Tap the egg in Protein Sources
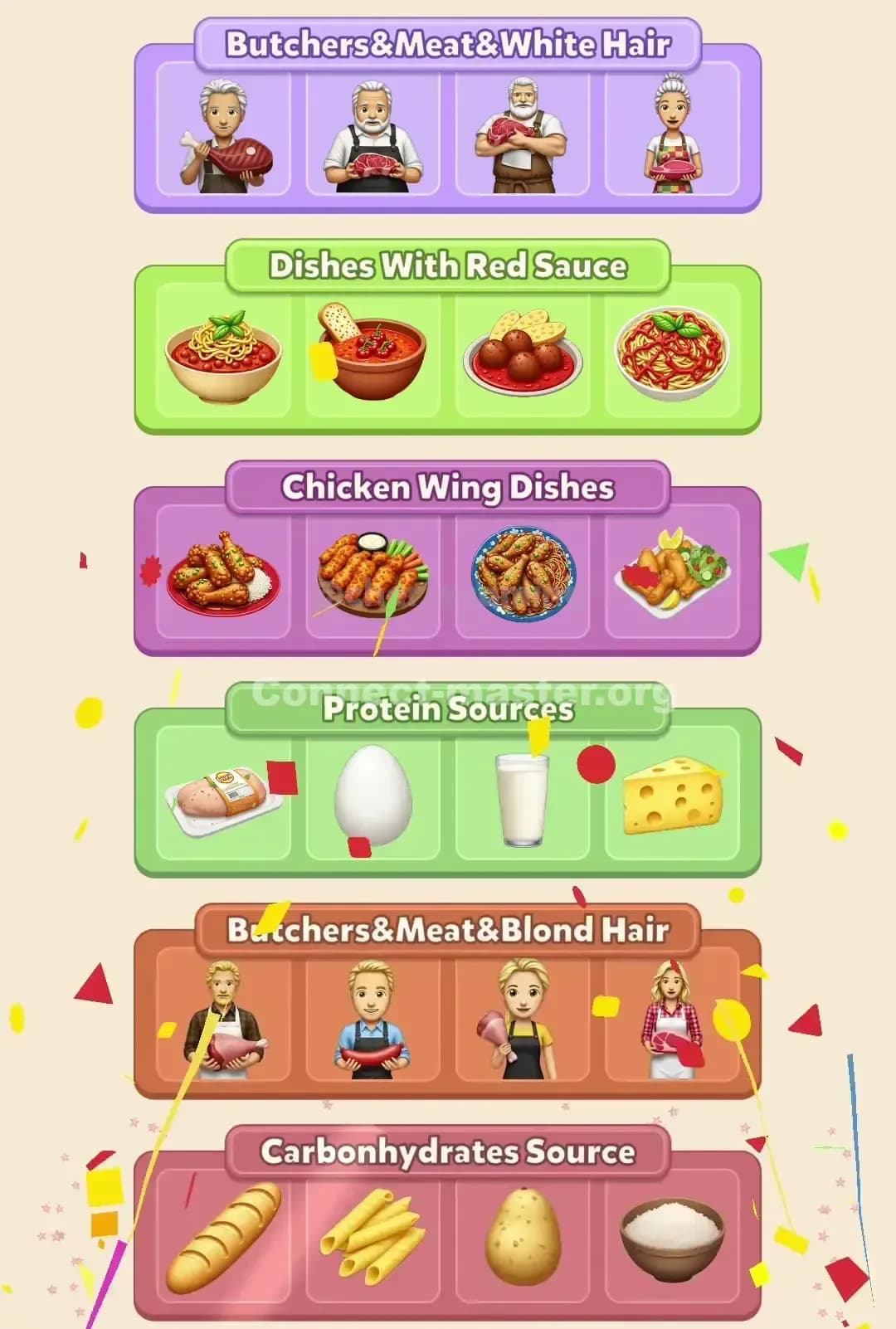This screenshot has width=896, height=1329. [373, 796]
